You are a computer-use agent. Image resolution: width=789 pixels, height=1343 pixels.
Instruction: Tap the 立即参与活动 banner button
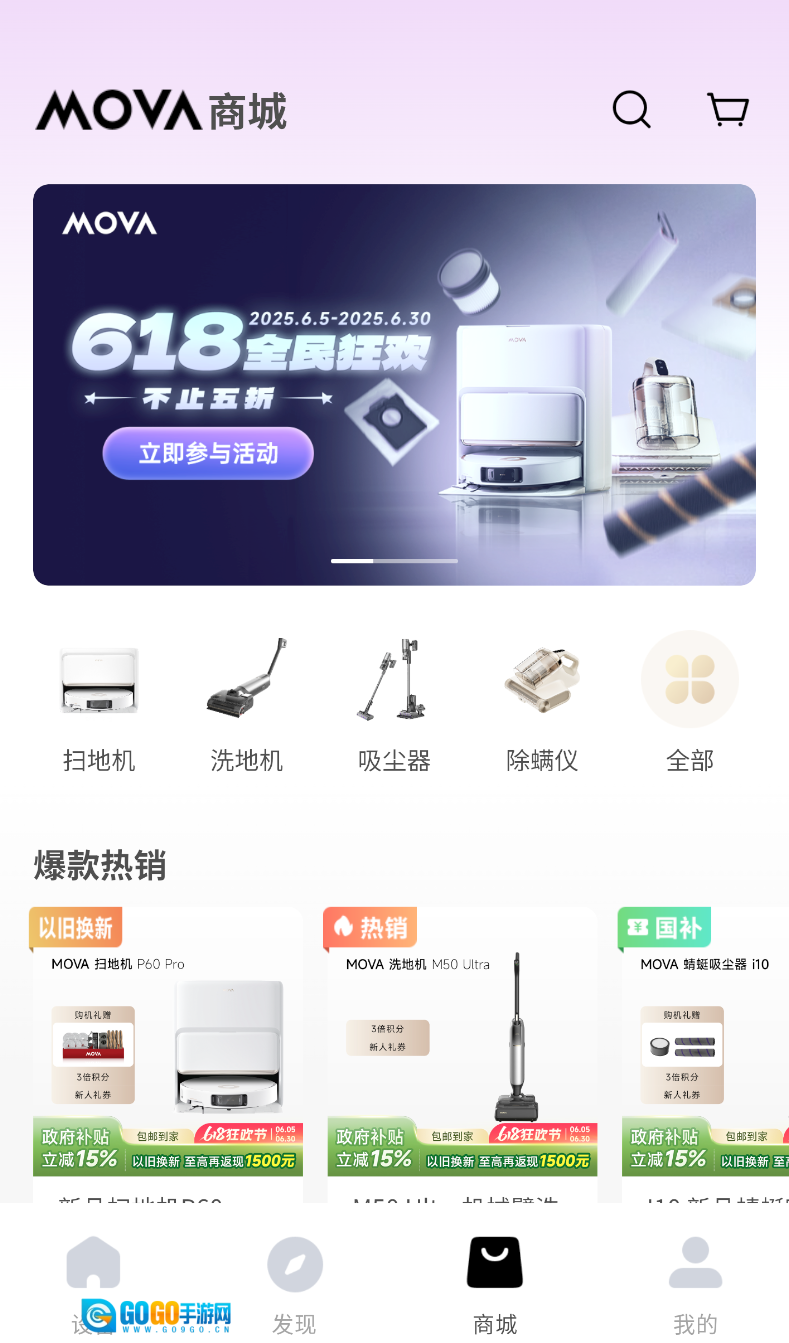pyautogui.click(x=208, y=453)
